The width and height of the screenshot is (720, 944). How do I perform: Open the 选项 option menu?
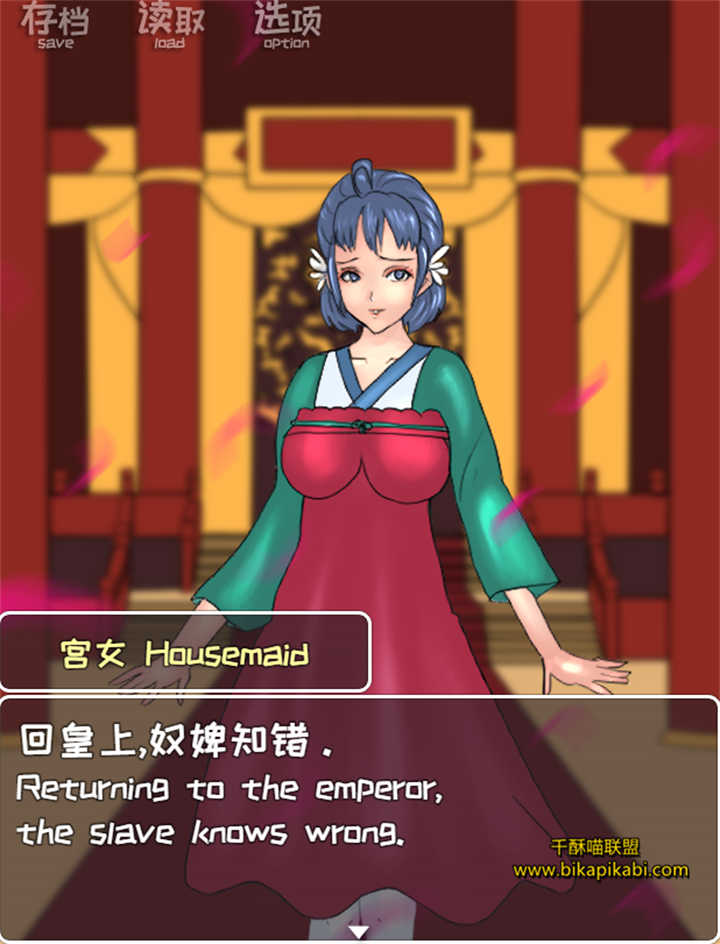(287, 25)
